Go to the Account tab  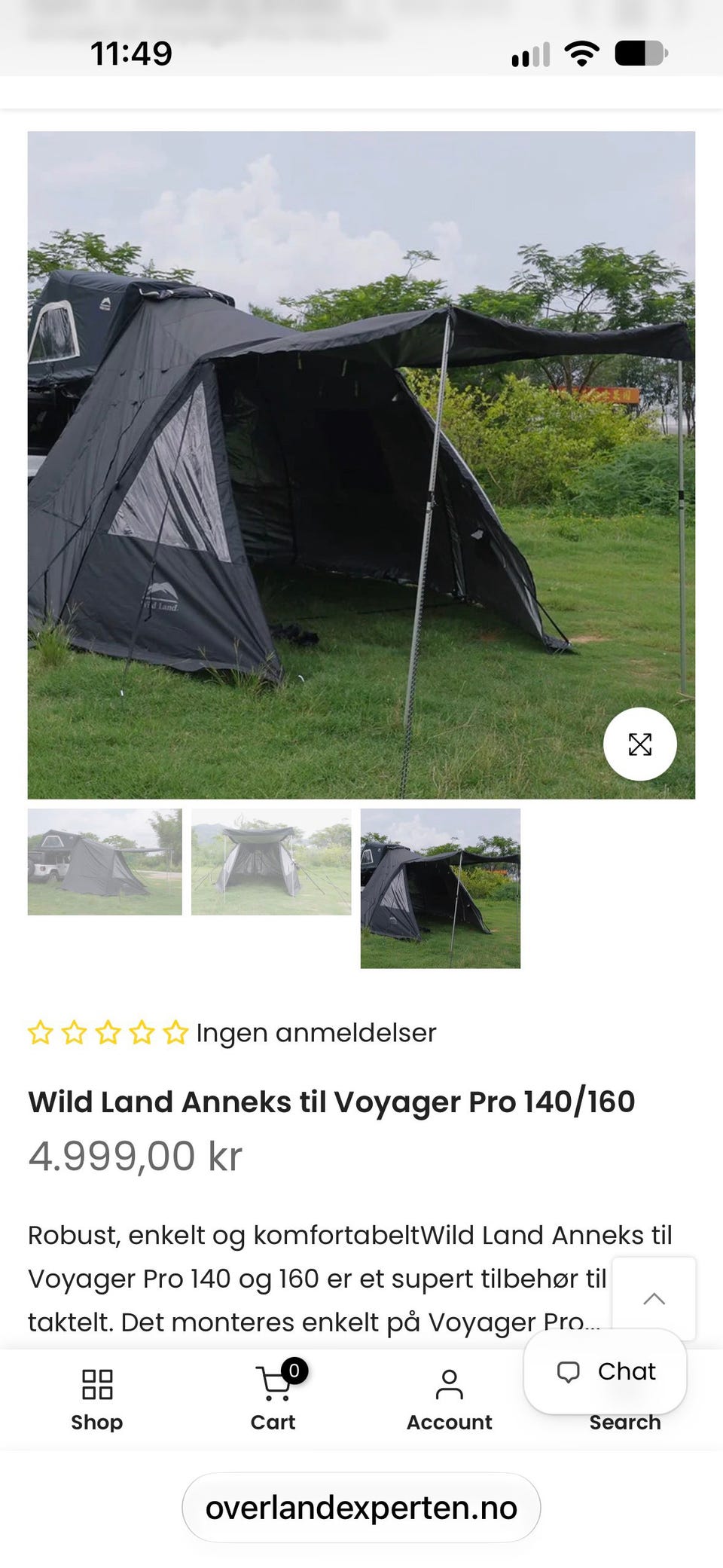click(x=450, y=1400)
